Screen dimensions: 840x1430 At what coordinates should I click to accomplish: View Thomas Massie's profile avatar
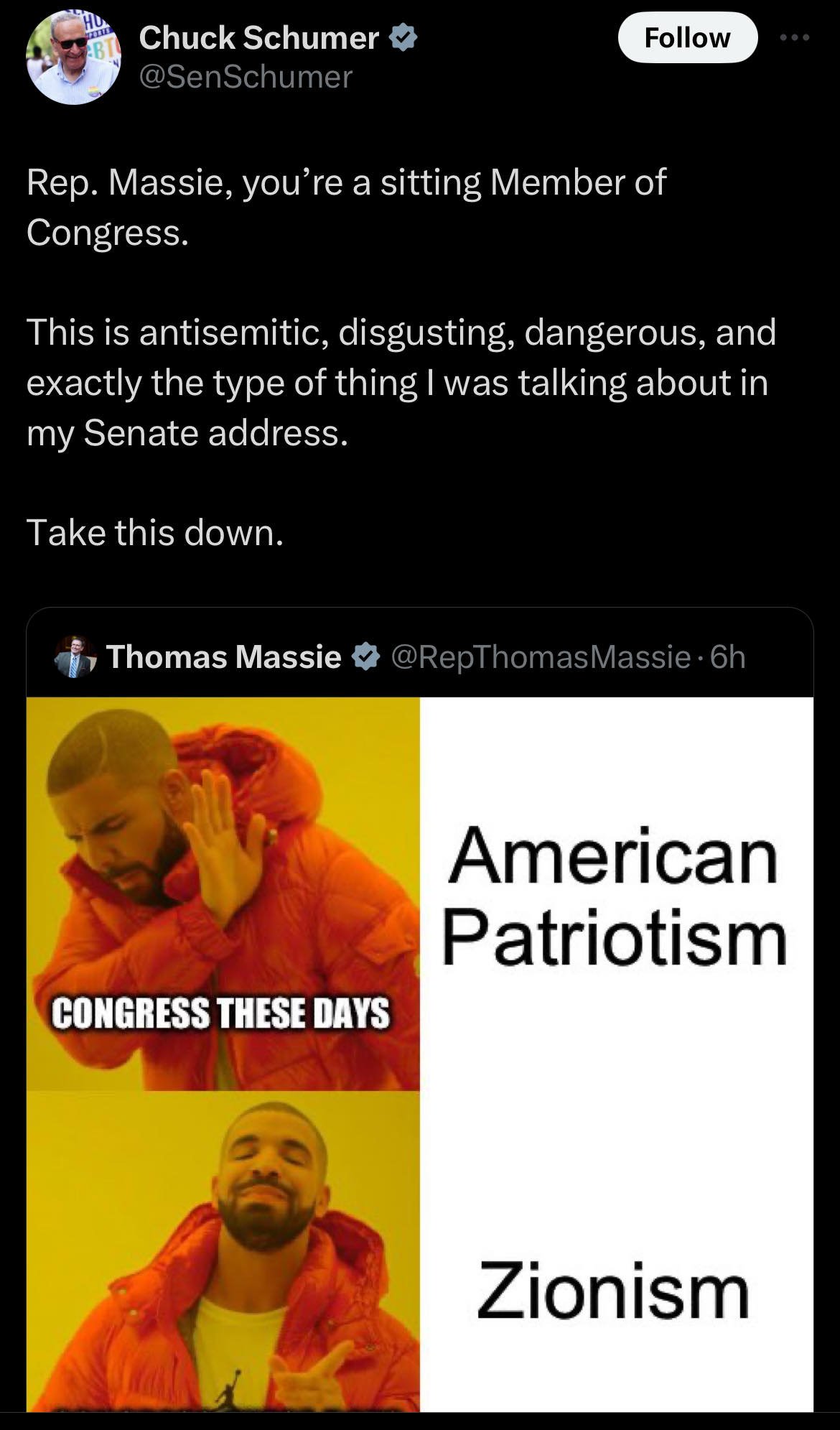point(75,656)
